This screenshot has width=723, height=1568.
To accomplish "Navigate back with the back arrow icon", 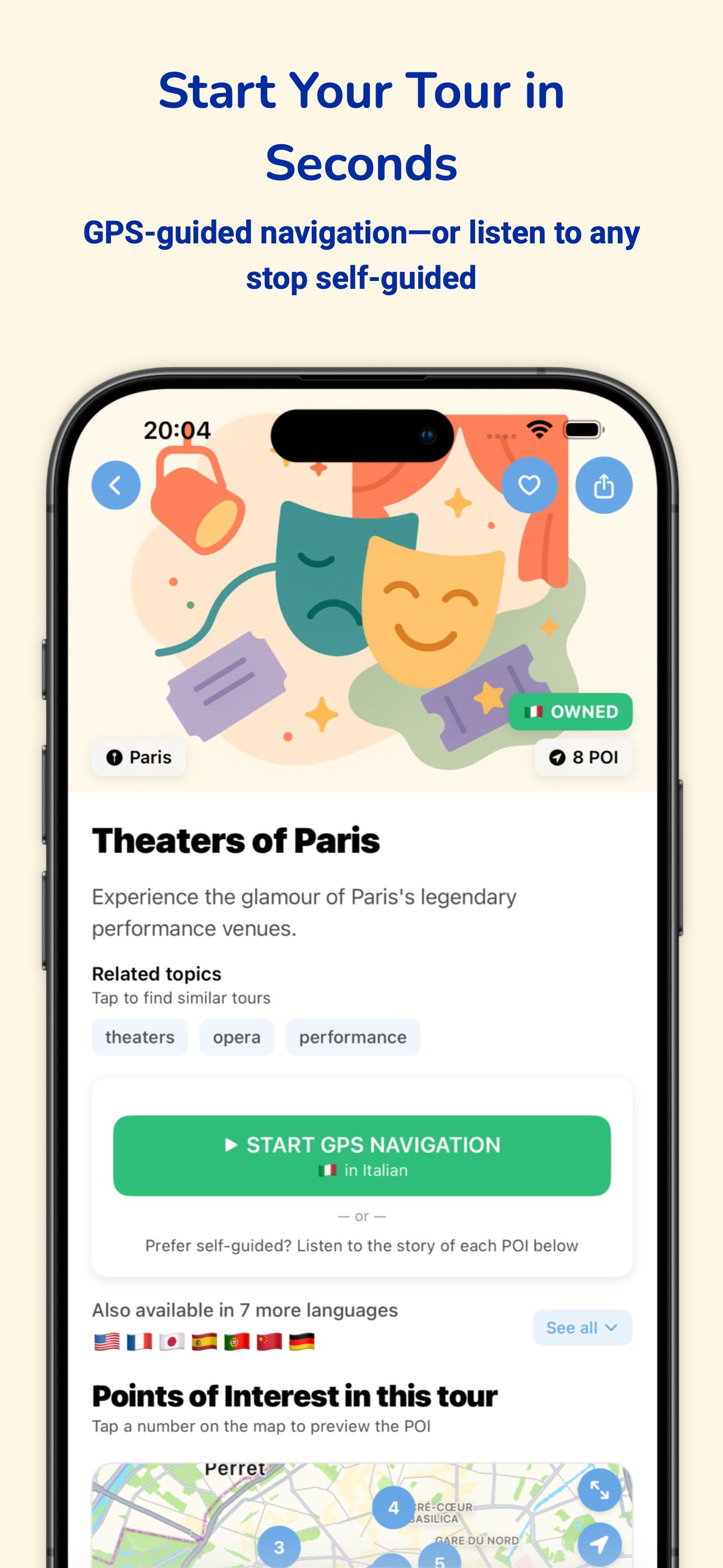I will pos(116,484).
